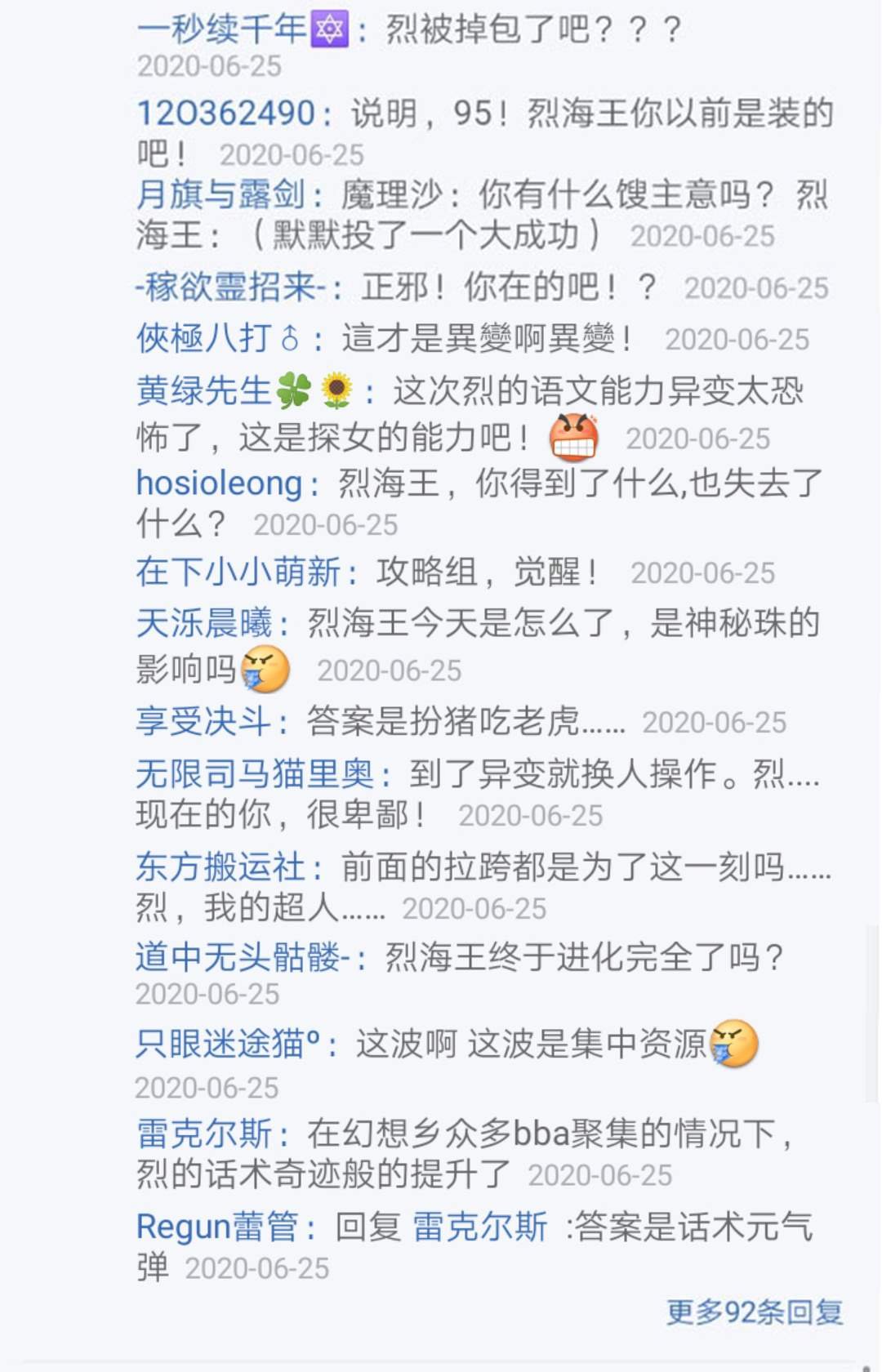This screenshot has height=1372, width=882.
Task: Visit 月旗与露剑's profile
Action: pos(220,194)
